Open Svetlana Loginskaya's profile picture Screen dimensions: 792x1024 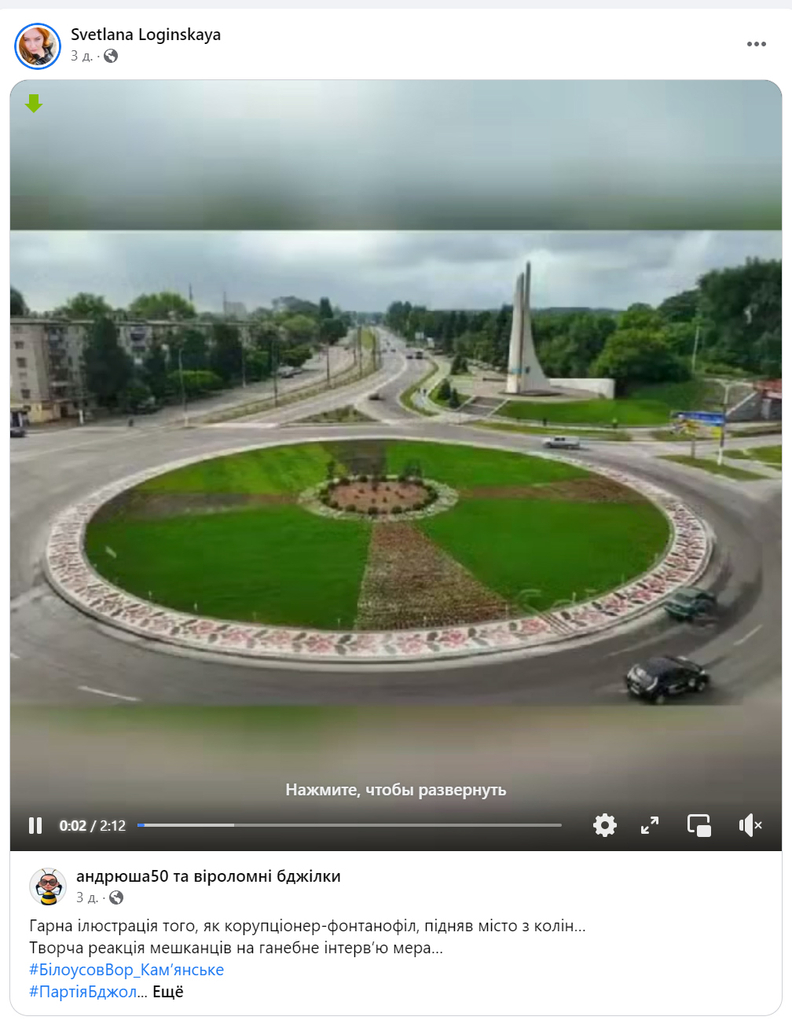pos(38,45)
